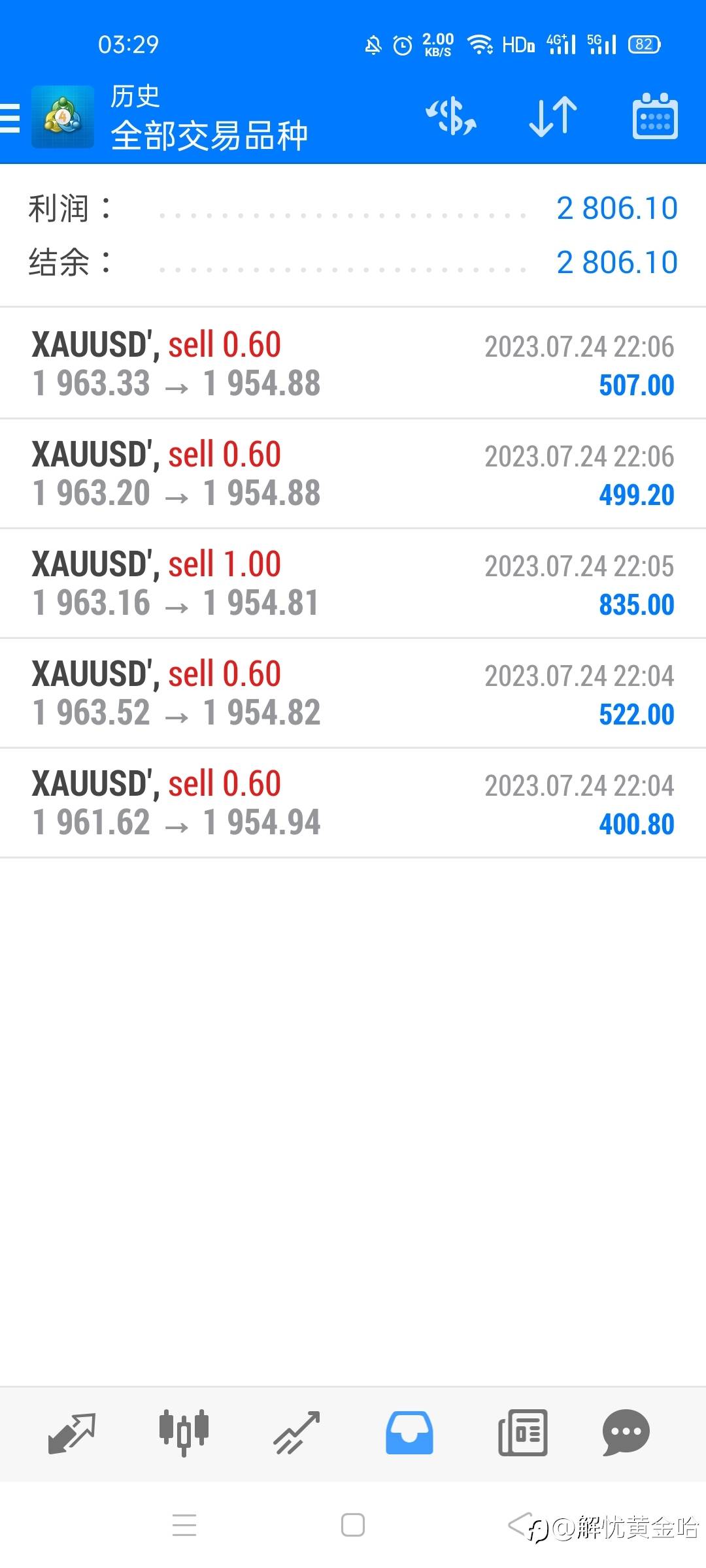Open the system recent apps menu
The height and width of the screenshot is (1568, 706).
(x=184, y=1526)
